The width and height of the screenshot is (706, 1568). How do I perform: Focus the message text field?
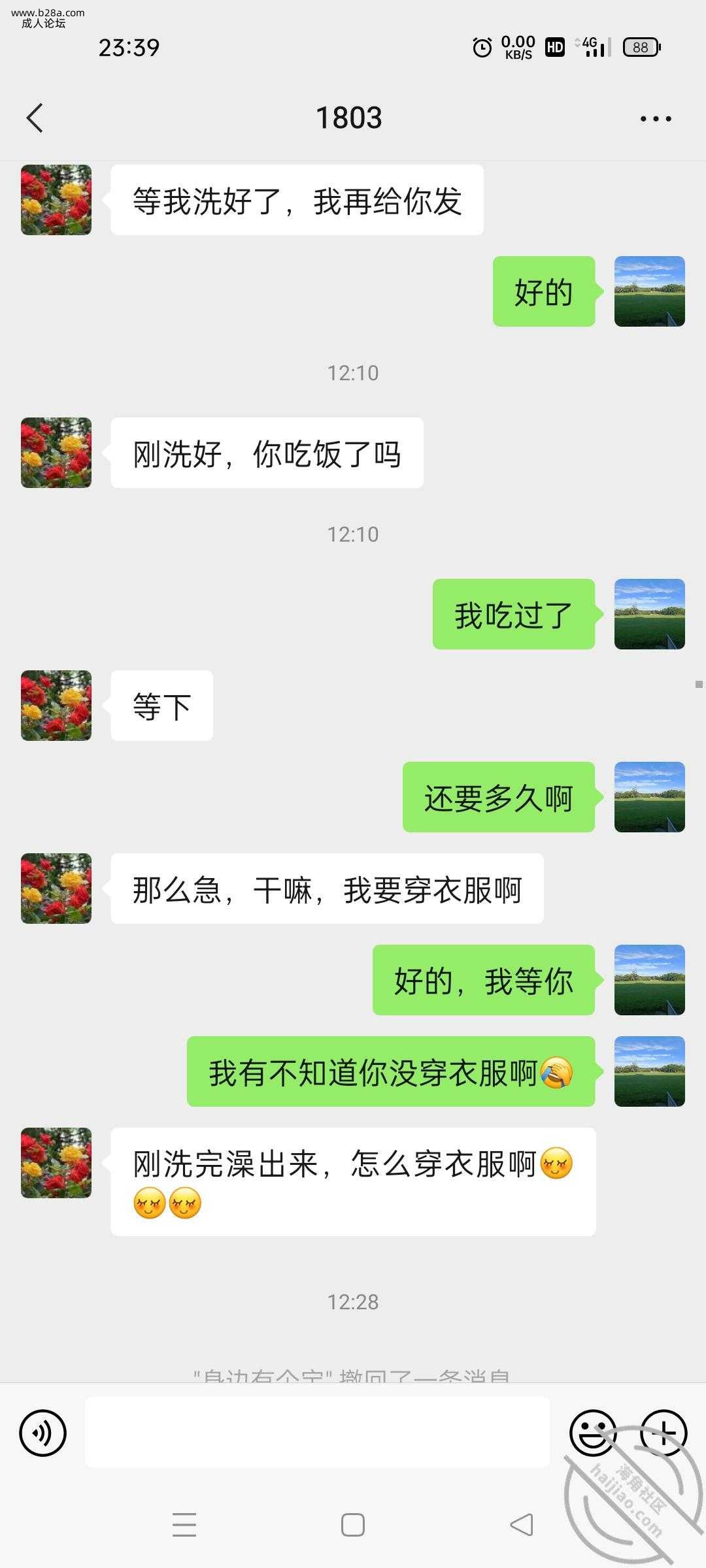click(317, 1433)
